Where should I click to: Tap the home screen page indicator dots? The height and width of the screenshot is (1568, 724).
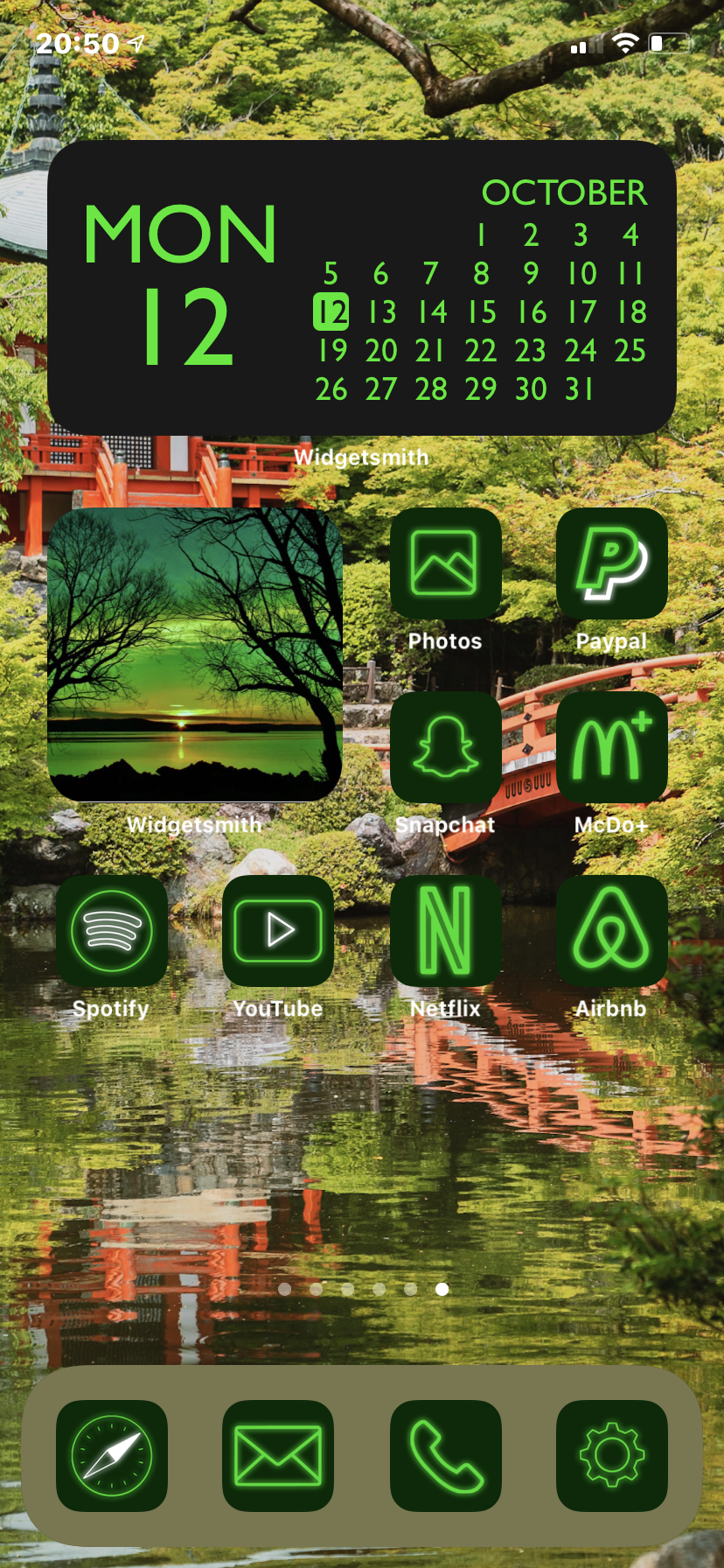click(363, 1289)
